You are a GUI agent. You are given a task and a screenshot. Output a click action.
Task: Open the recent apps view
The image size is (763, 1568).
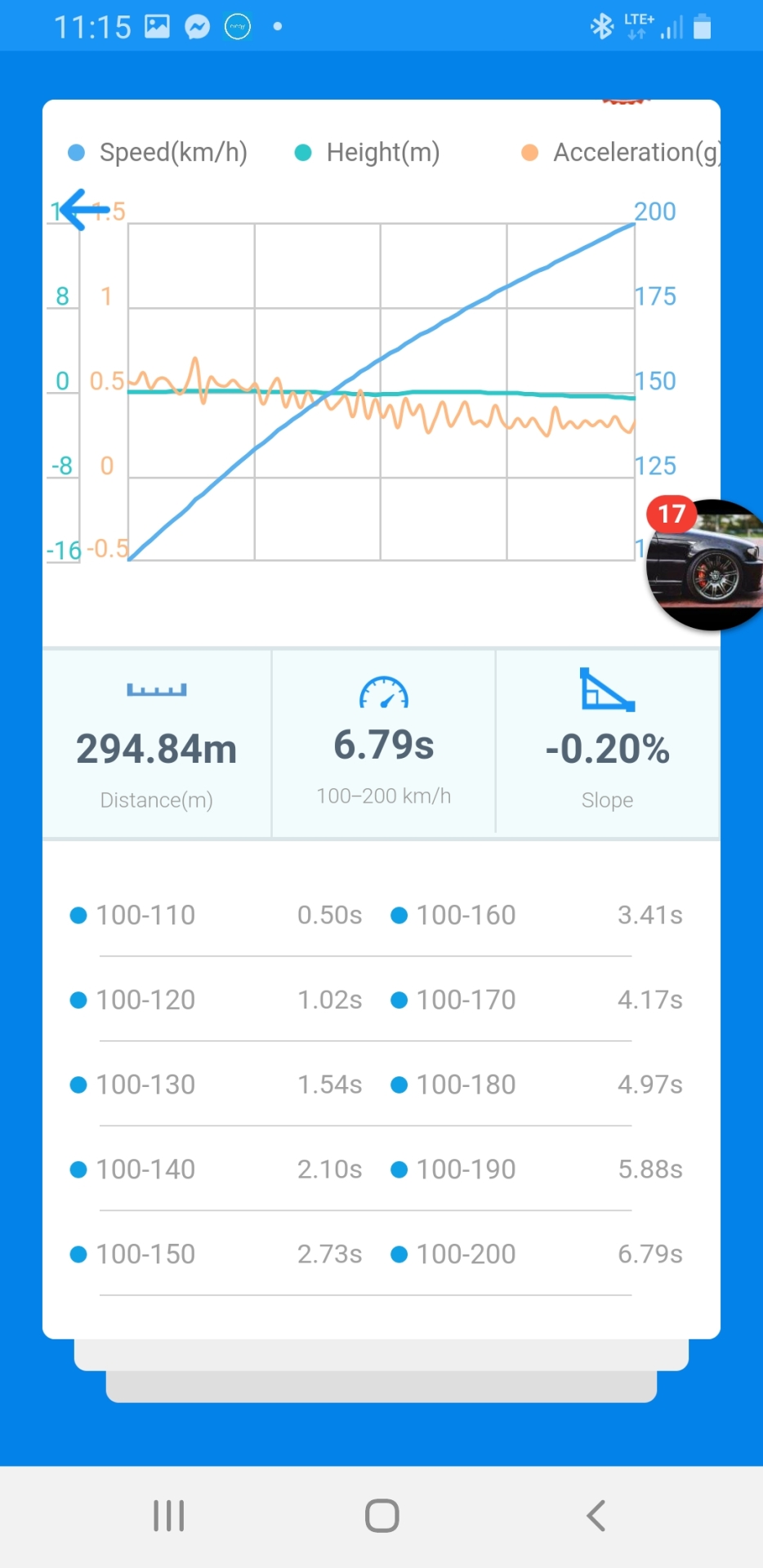tap(169, 1516)
